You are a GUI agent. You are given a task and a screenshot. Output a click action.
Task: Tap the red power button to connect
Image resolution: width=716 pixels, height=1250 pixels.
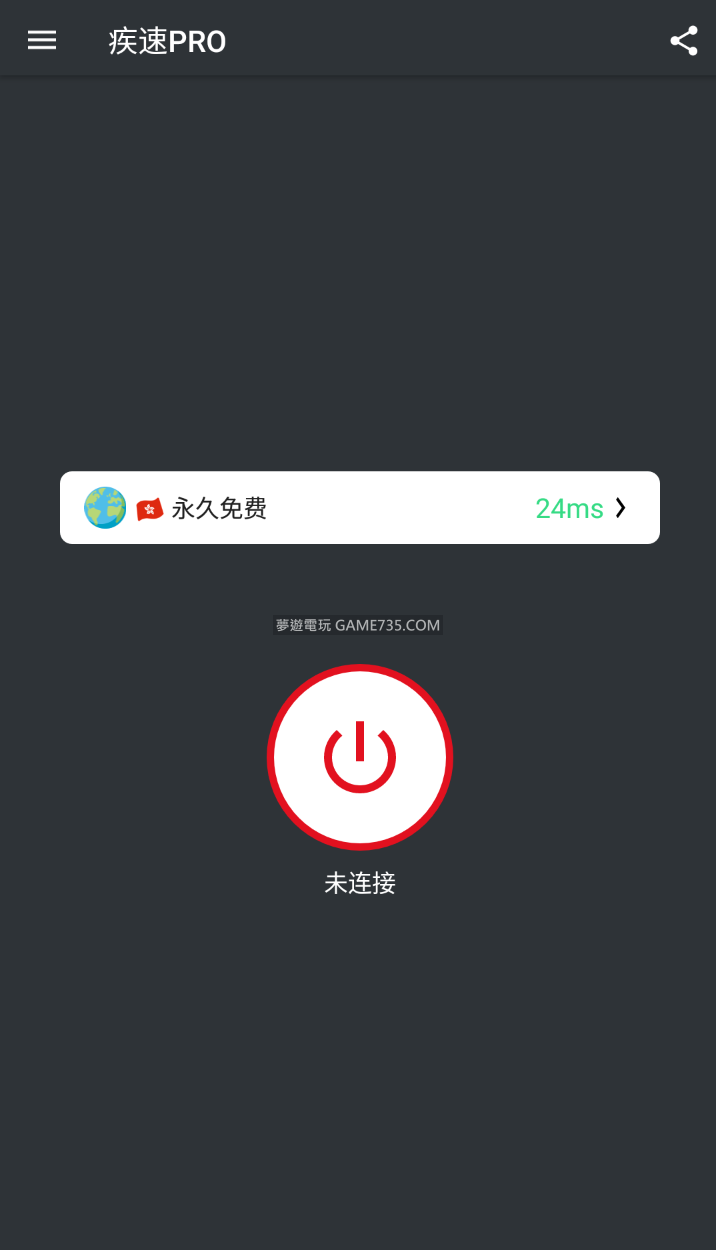pos(360,757)
